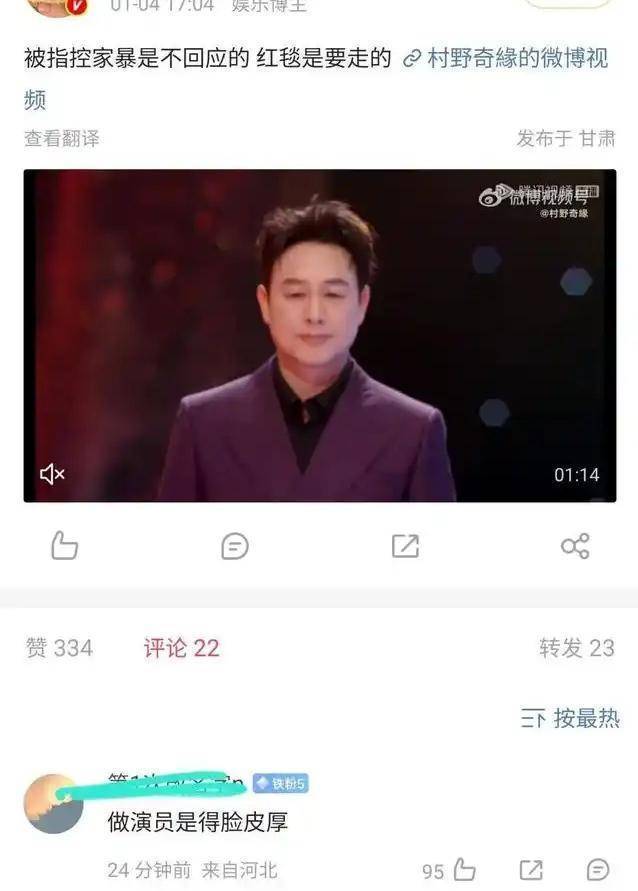
Task: Forward the comment 做演员是得脸皮厚
Action: (531, 870)
